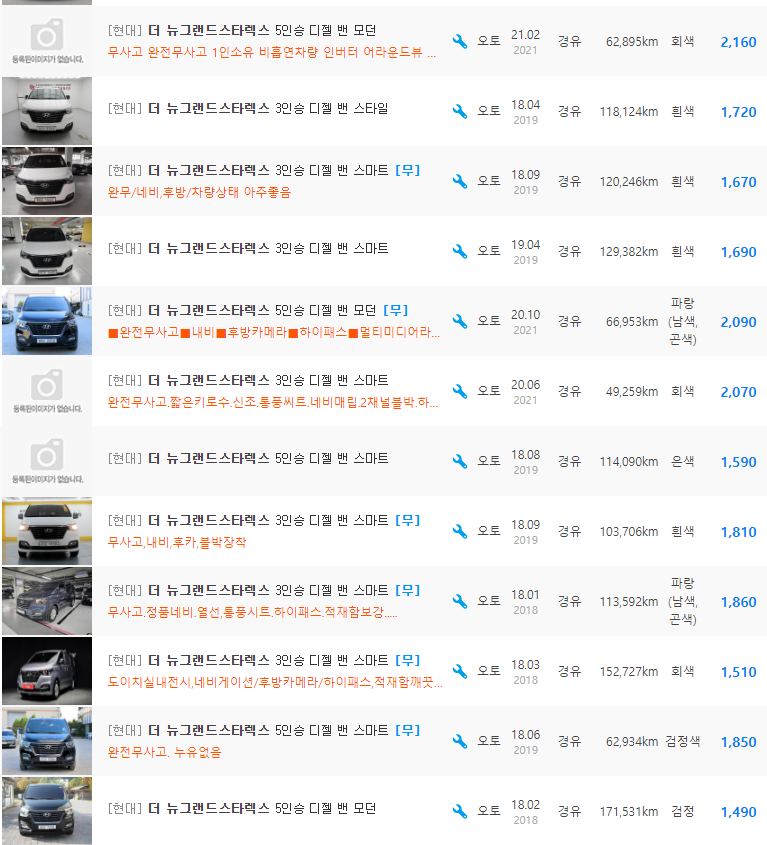
Task: Click the [무] badge on the 120,246km listing
Action: pyautogui.click(x=408, y=170)
